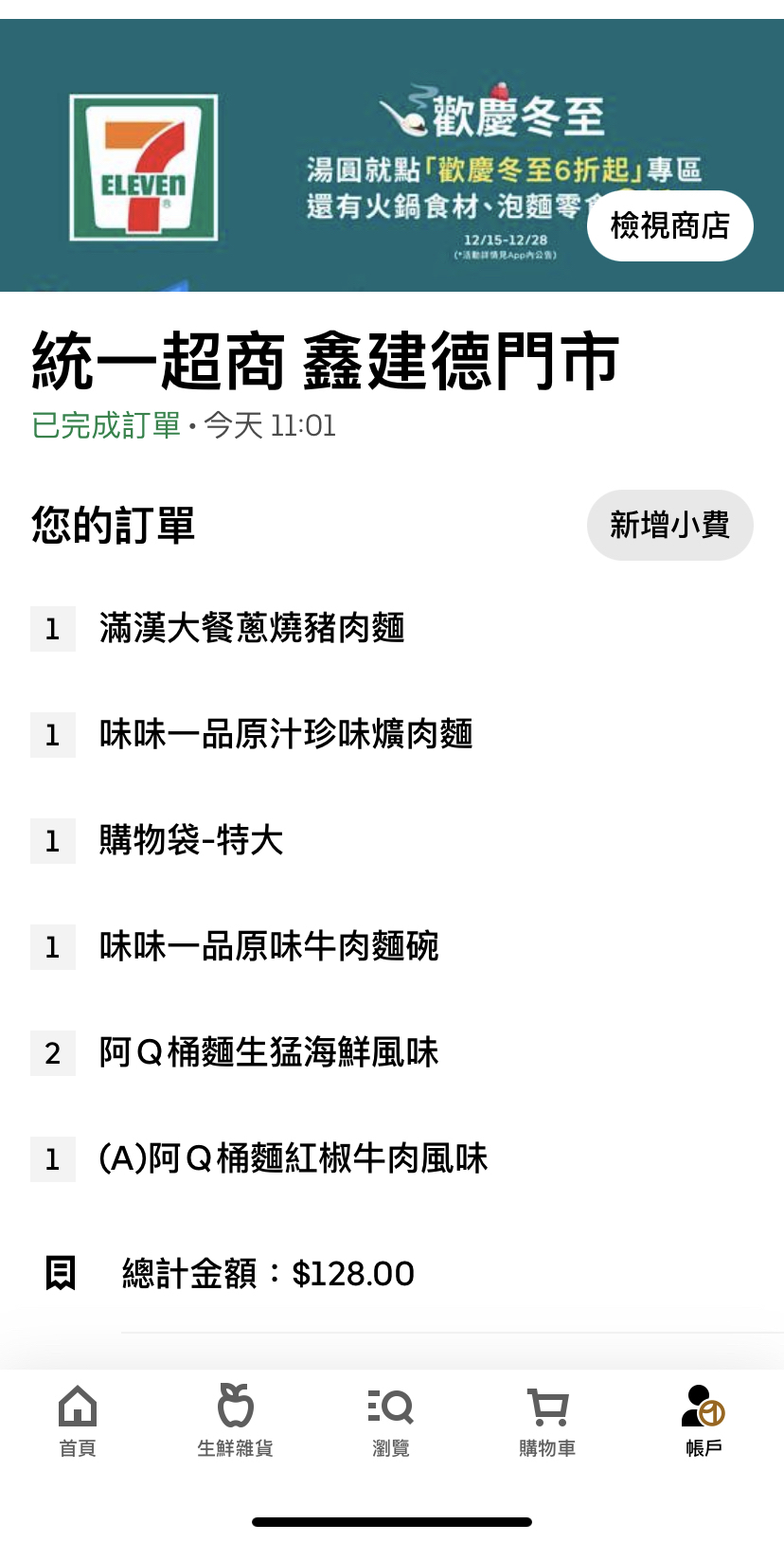The image size is (784, 1542).
Task: Add a tip with 新增小費
Action: (x=669, y=525)
